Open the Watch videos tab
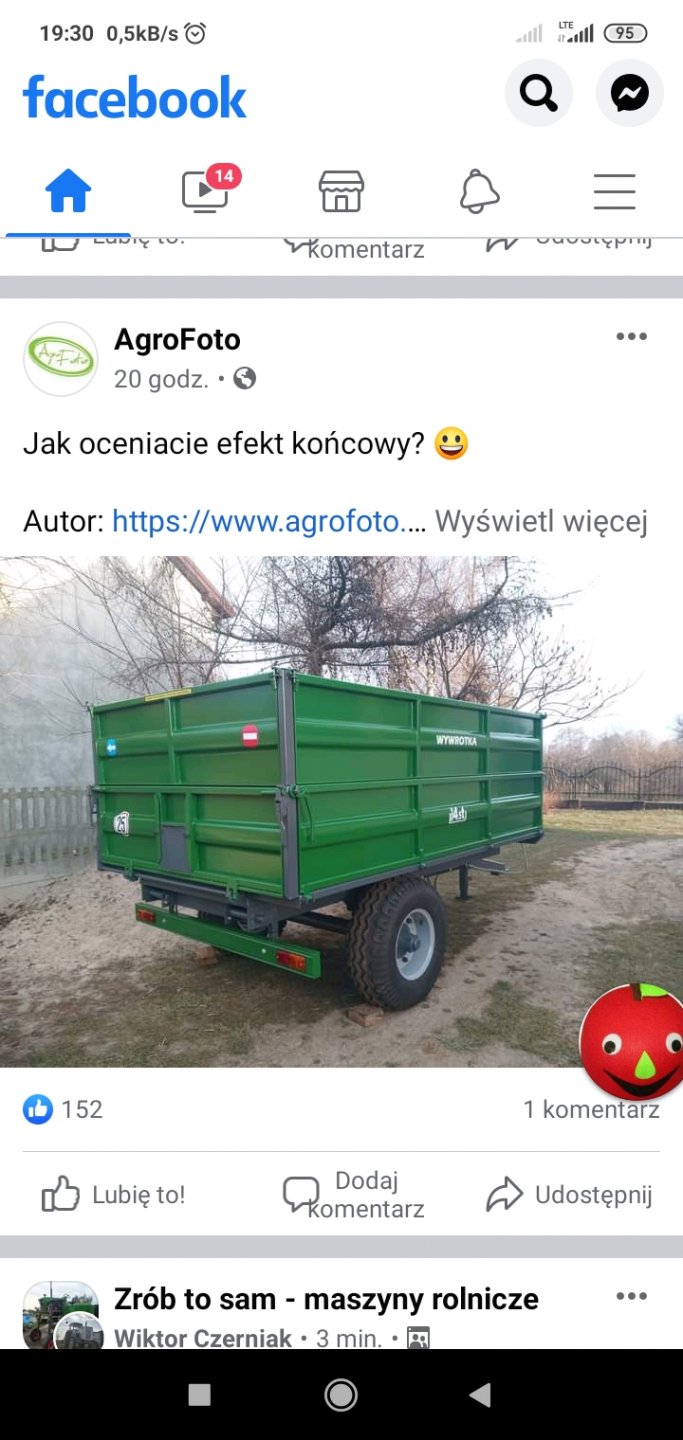683x1440 pixels. coord(205,191)
